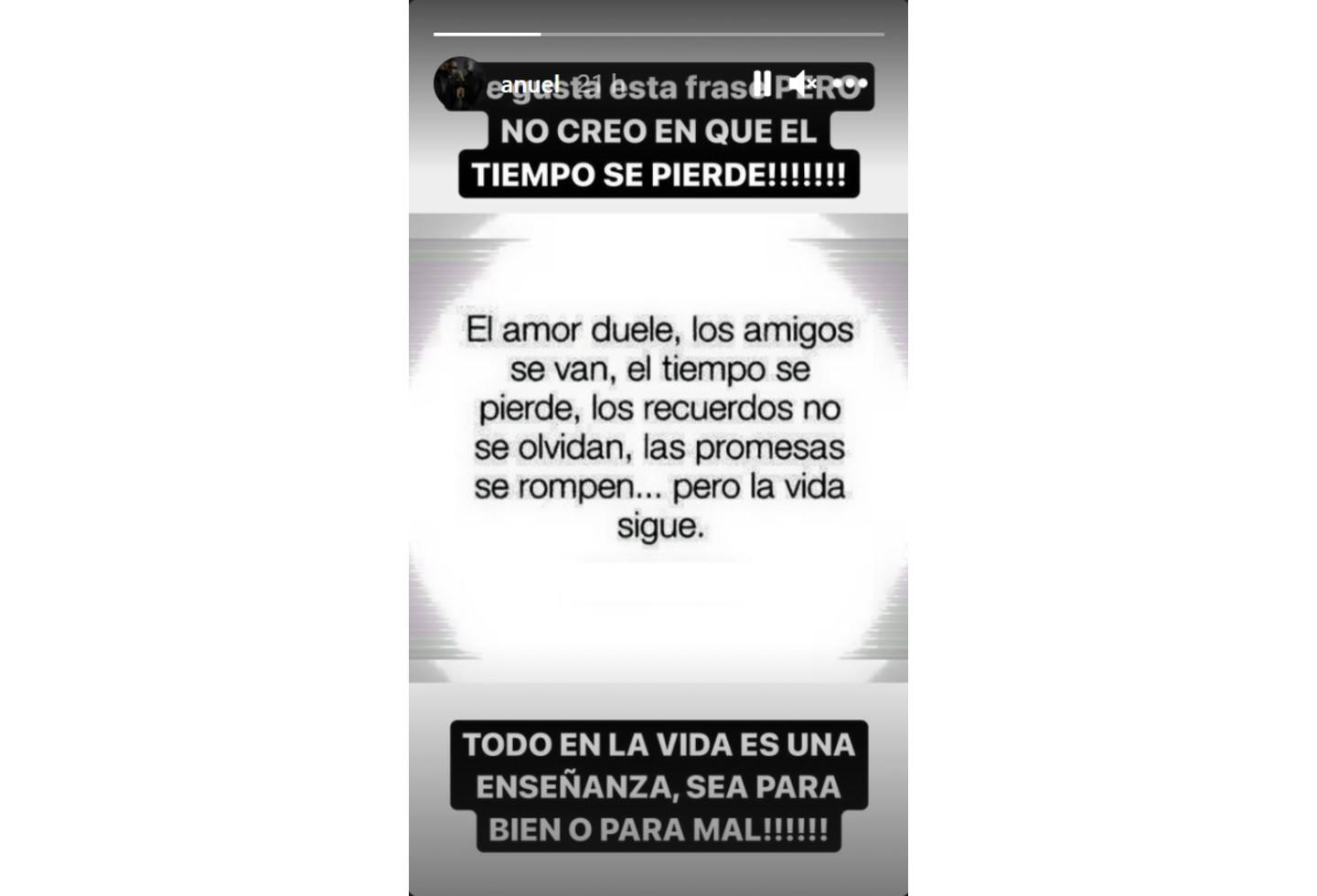The height and width of the screenshot is (896, 1317).
Task: Open anuel's profile picture
Action: [x=458, y=83]
